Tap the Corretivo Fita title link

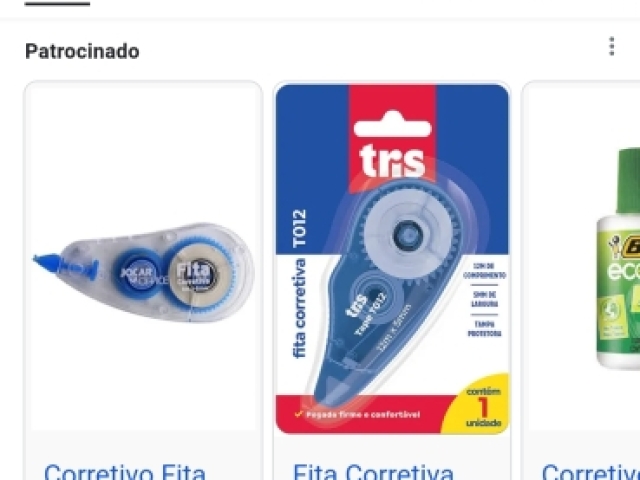[125, 471]
